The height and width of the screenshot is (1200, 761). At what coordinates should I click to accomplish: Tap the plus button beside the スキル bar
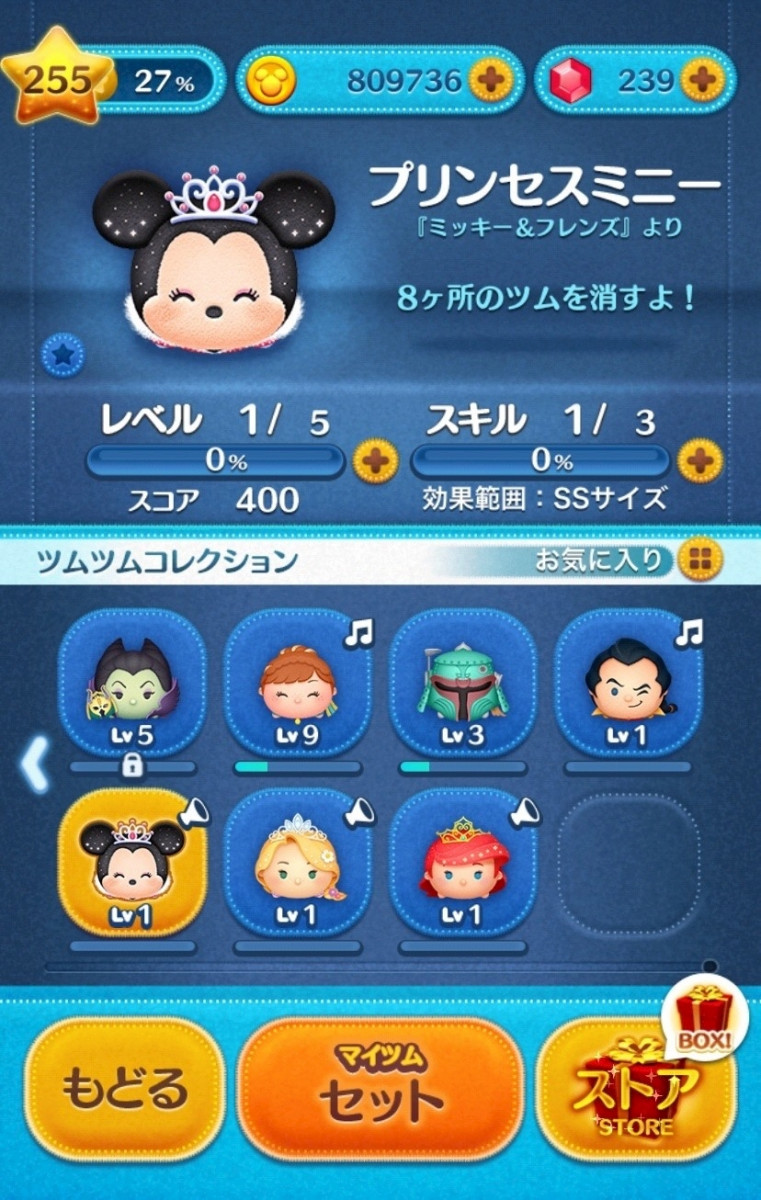700,461
